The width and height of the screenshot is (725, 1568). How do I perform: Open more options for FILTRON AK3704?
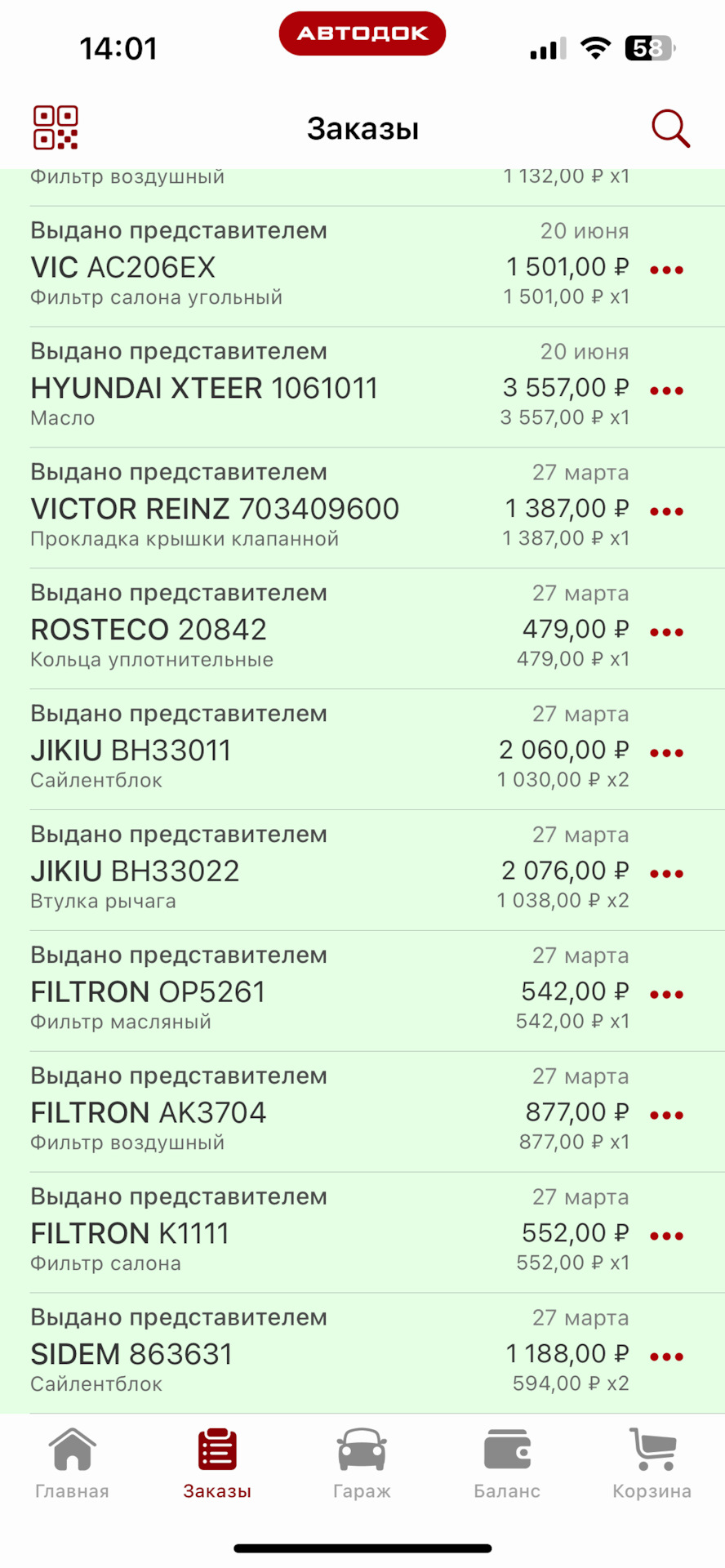point(666,1116)
